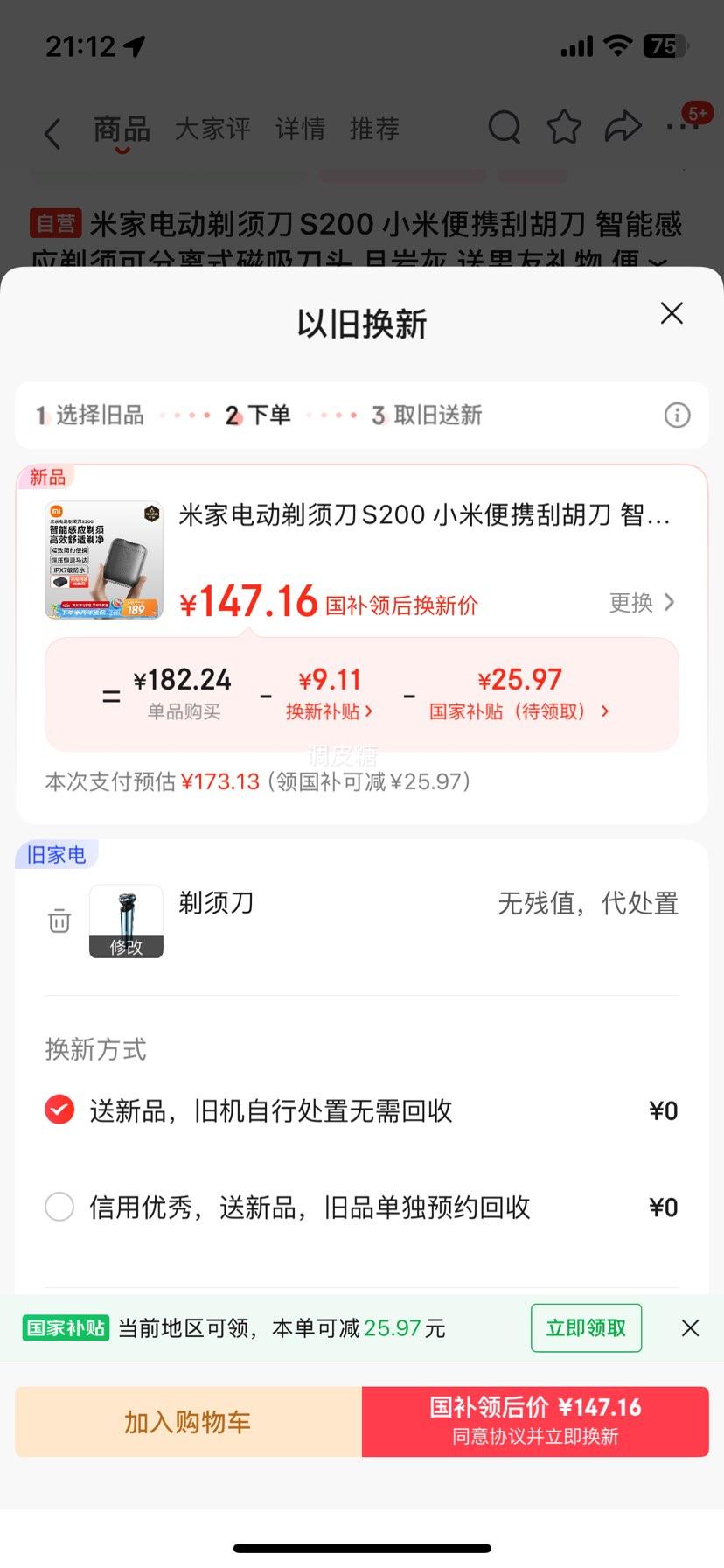Tap 修改 on the old shaver thumbnail
Viewport: 724px width, 1568px height.
tap(126, 948)
